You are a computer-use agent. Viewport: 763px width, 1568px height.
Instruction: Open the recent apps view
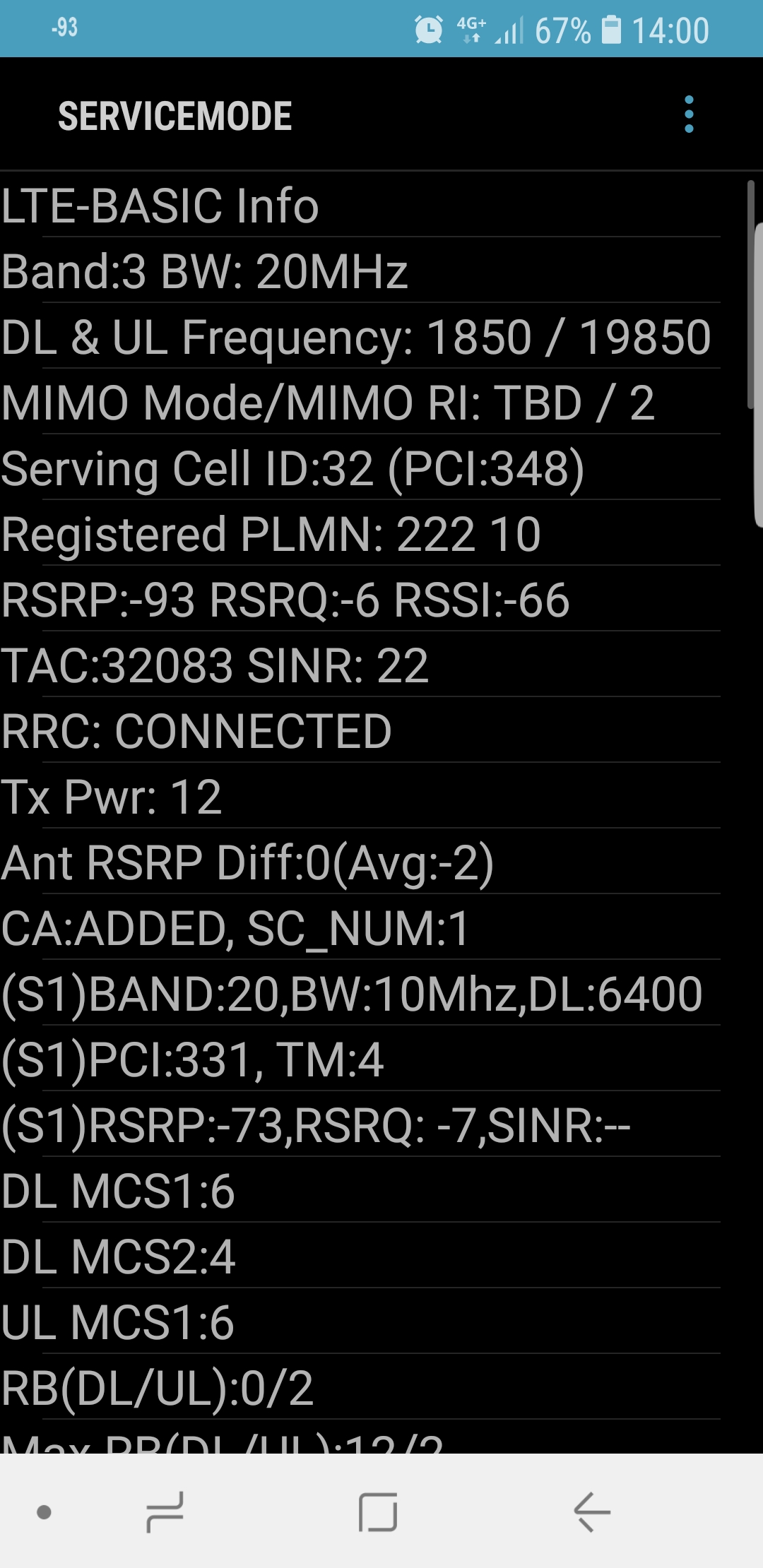(x=165, y=1512)
